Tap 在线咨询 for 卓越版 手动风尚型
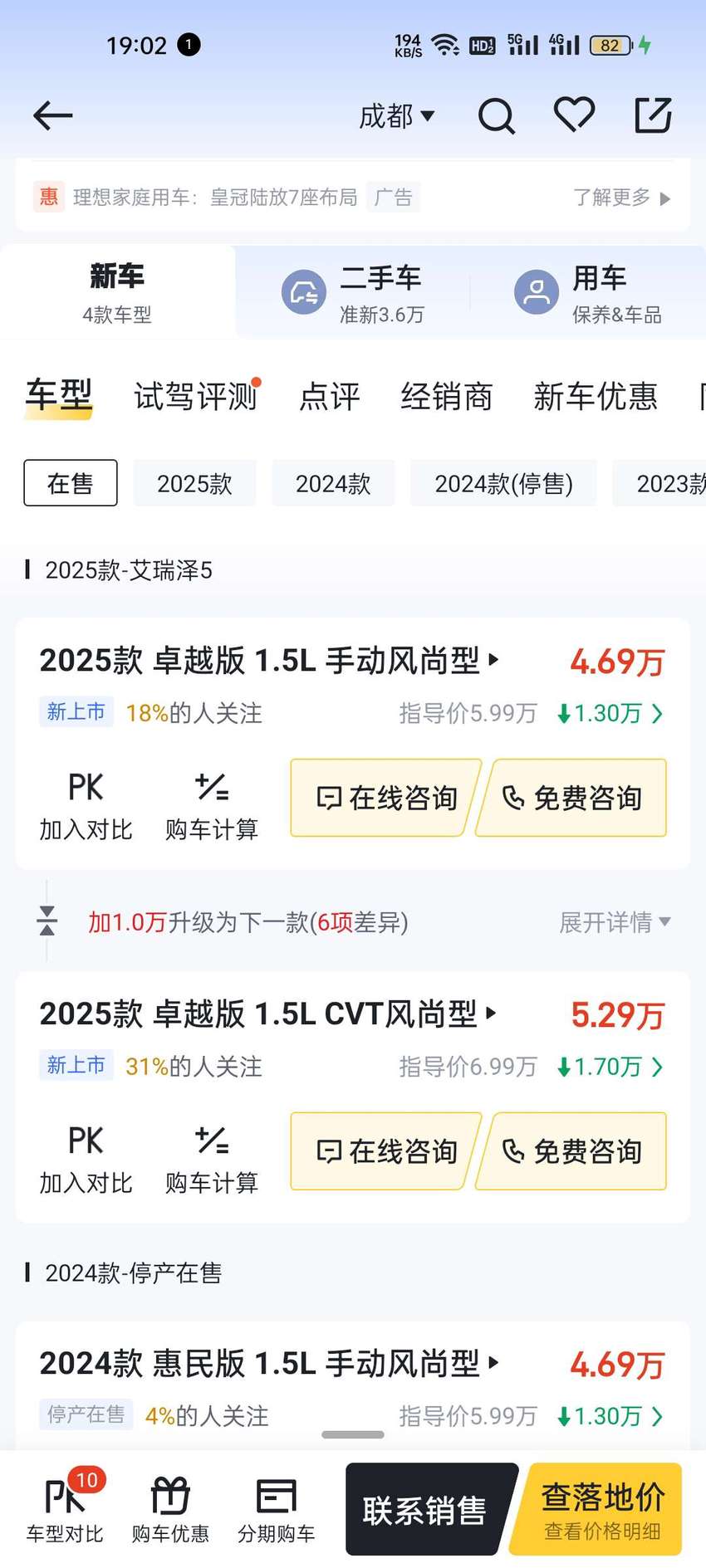The height and width of the screenshot is (1568, 706). tap(385, 798)
